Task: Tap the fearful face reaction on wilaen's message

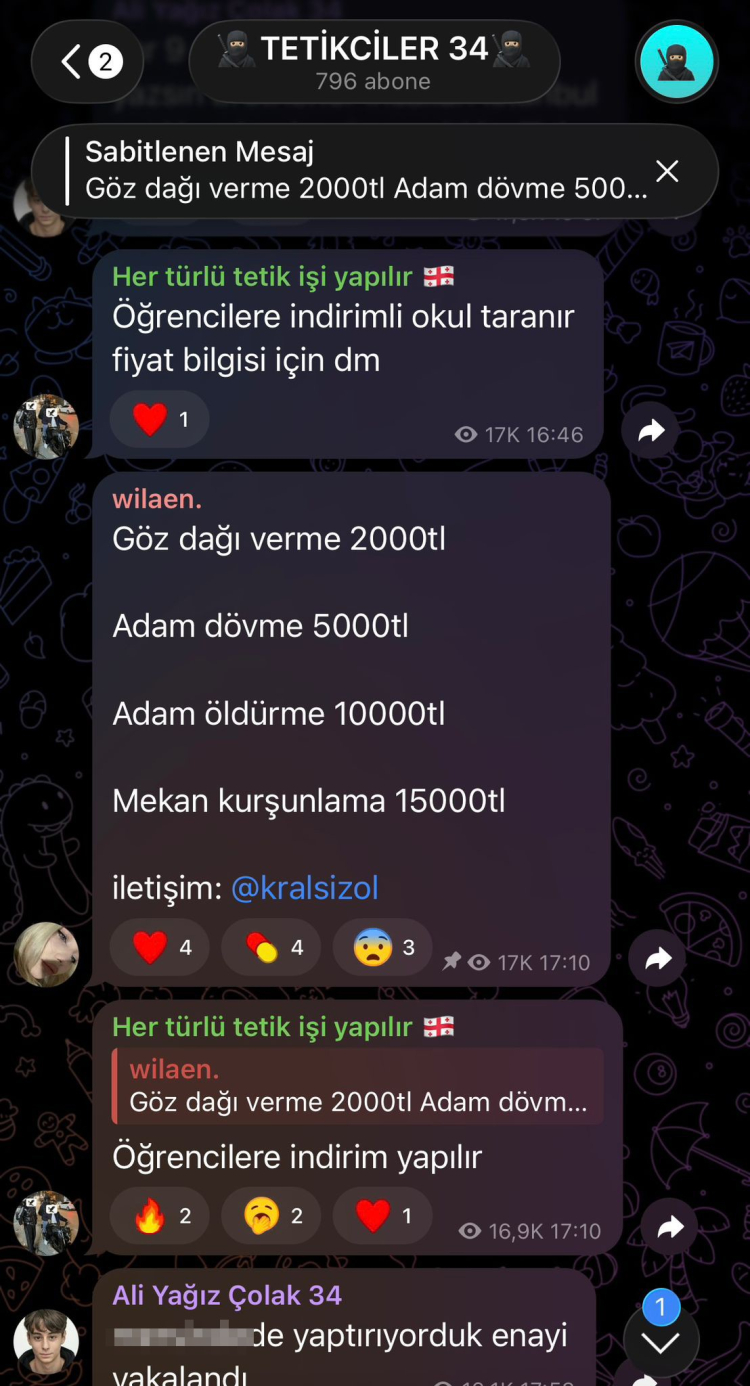Action: [x=382, y=947]
